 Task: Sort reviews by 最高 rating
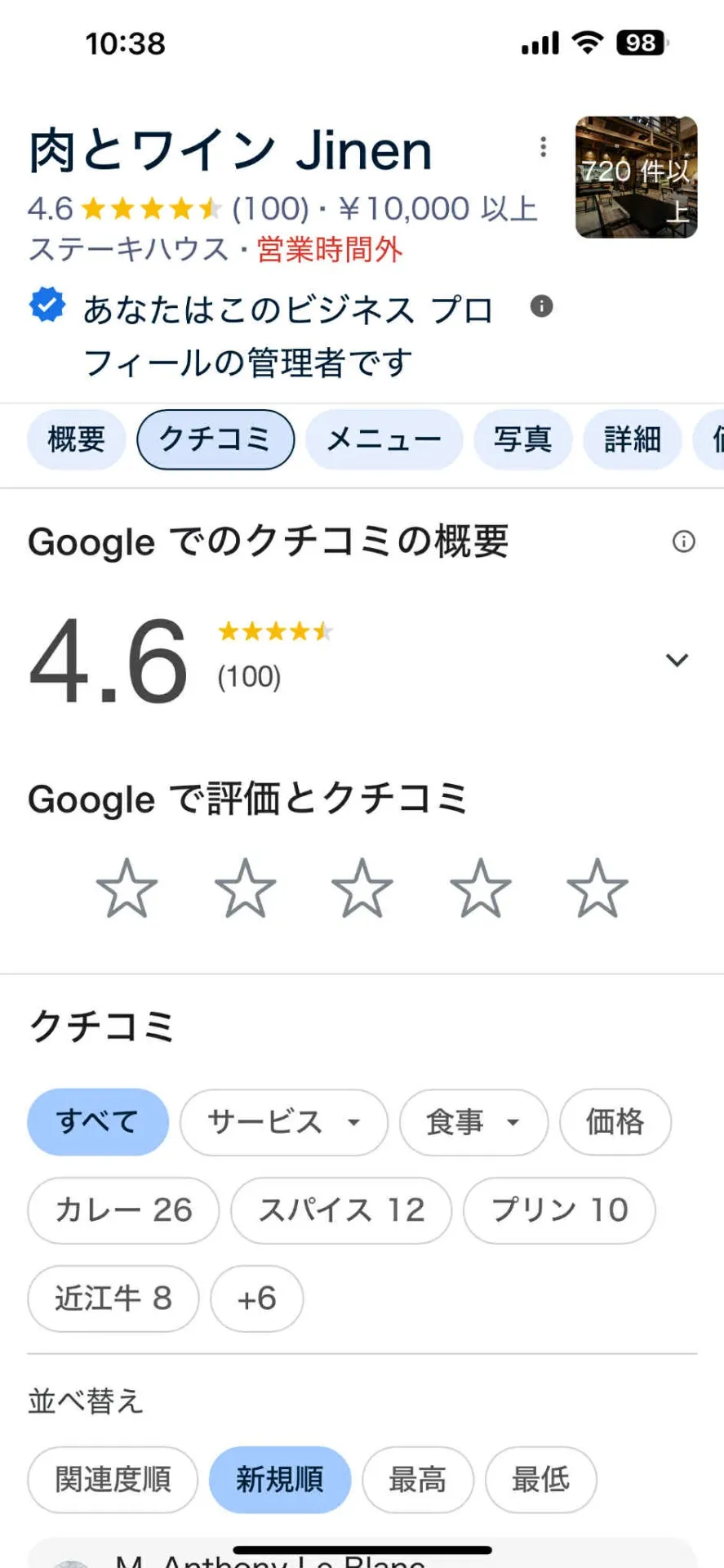point(417,1479)
